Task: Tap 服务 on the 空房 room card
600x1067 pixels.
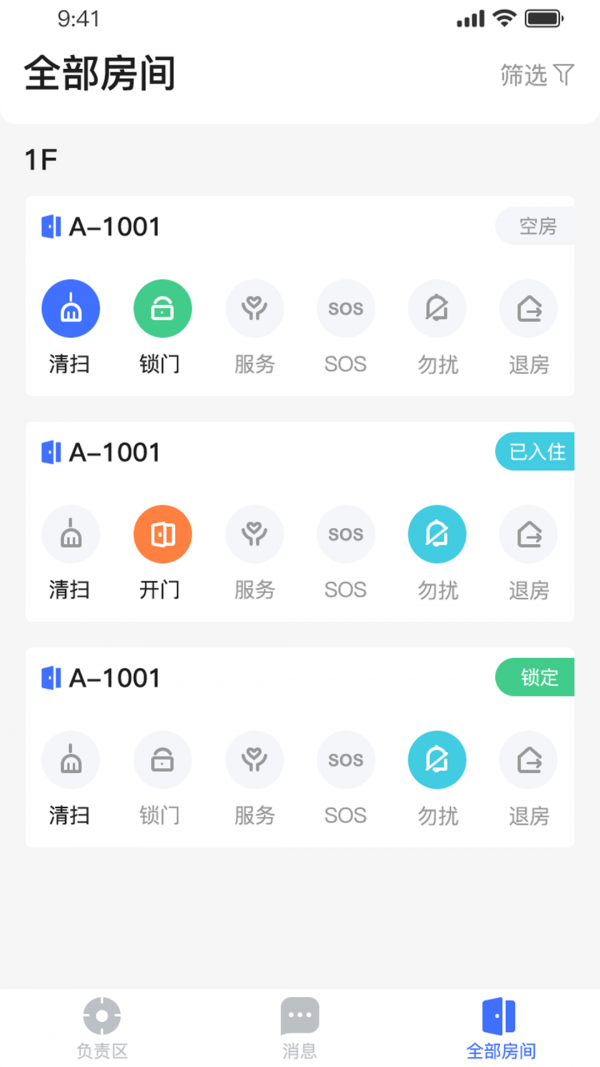Action: click(254, 308)
